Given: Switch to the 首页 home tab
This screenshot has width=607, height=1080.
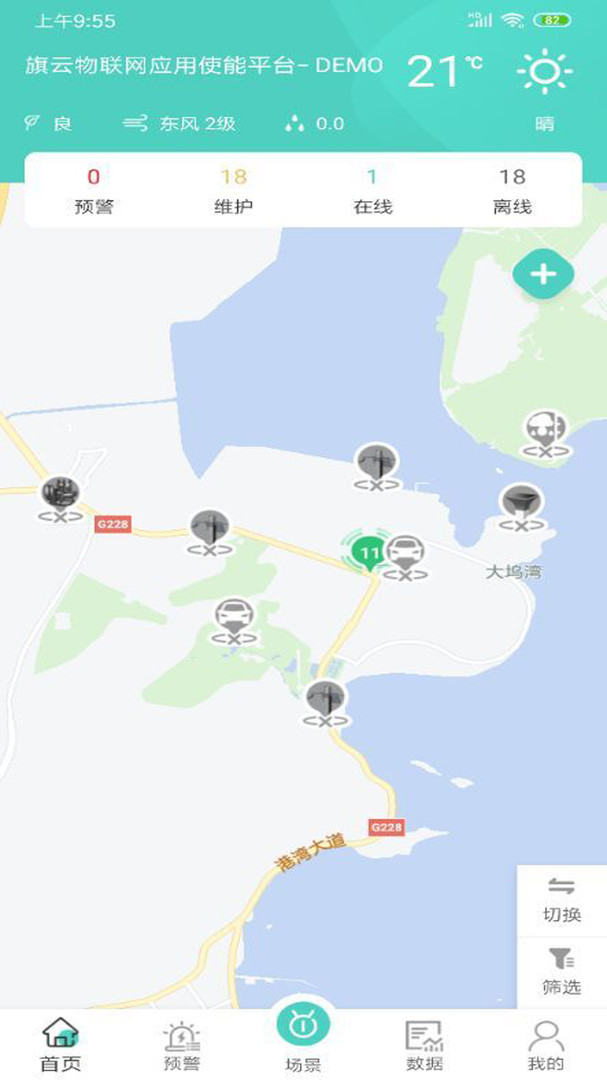Looking at the screenshot, I should coord(60,1045).
